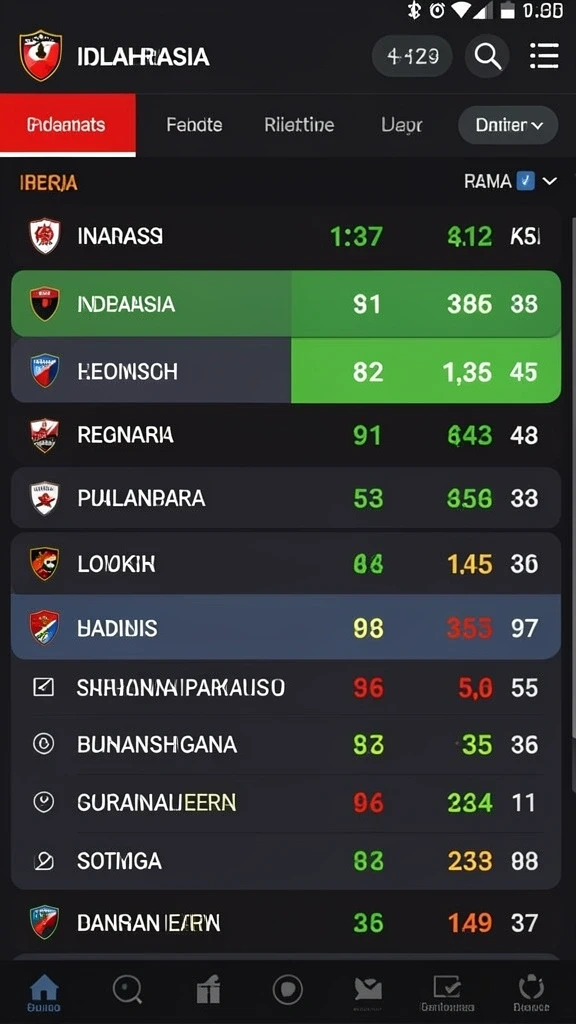This screenshot has width=576, height=1024.
Task: Switch to the Fendte tab
Action: [x=194, y=125]
